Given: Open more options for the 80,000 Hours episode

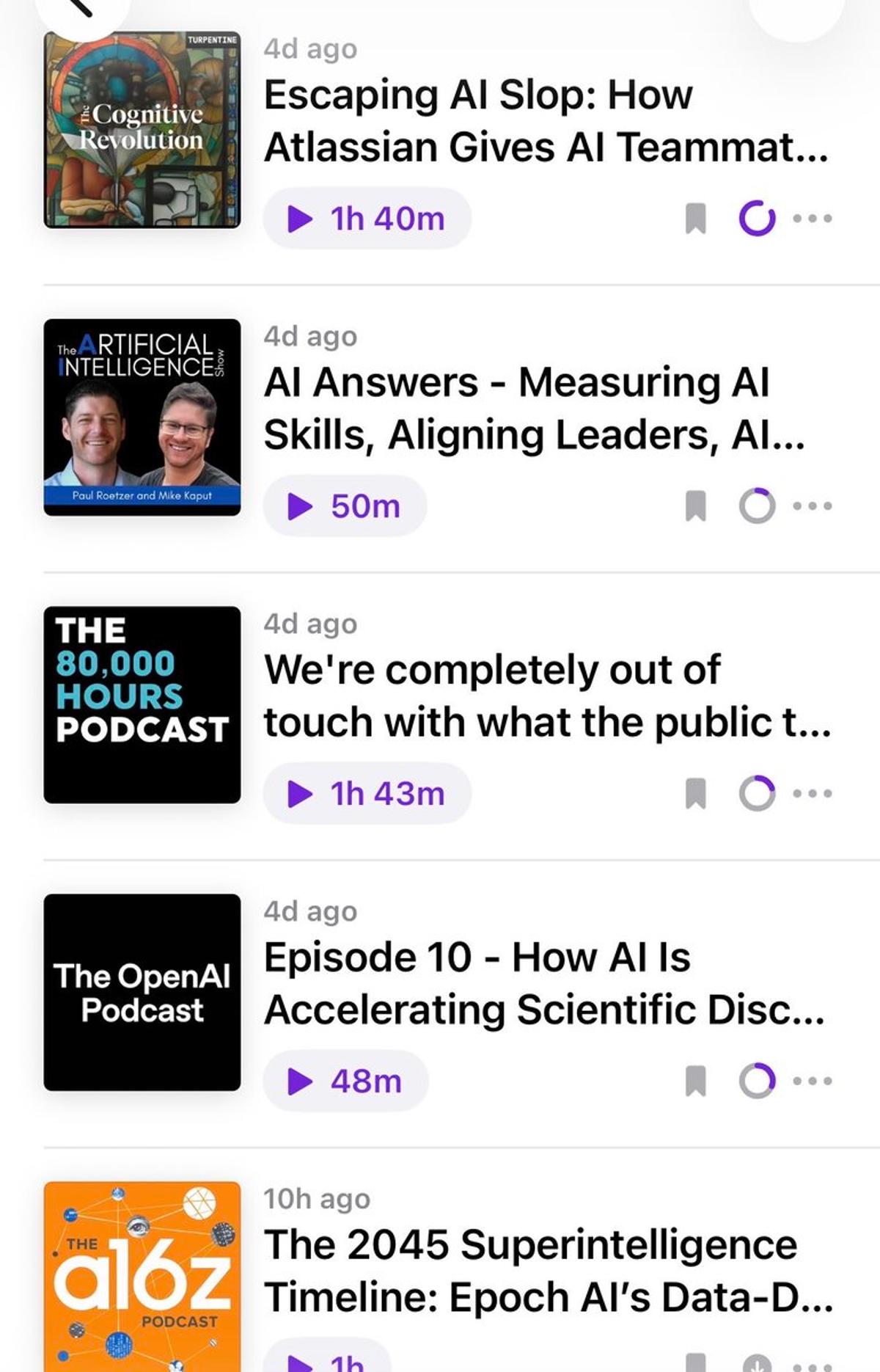Looking at the screenshot, I should coord(816,793).
